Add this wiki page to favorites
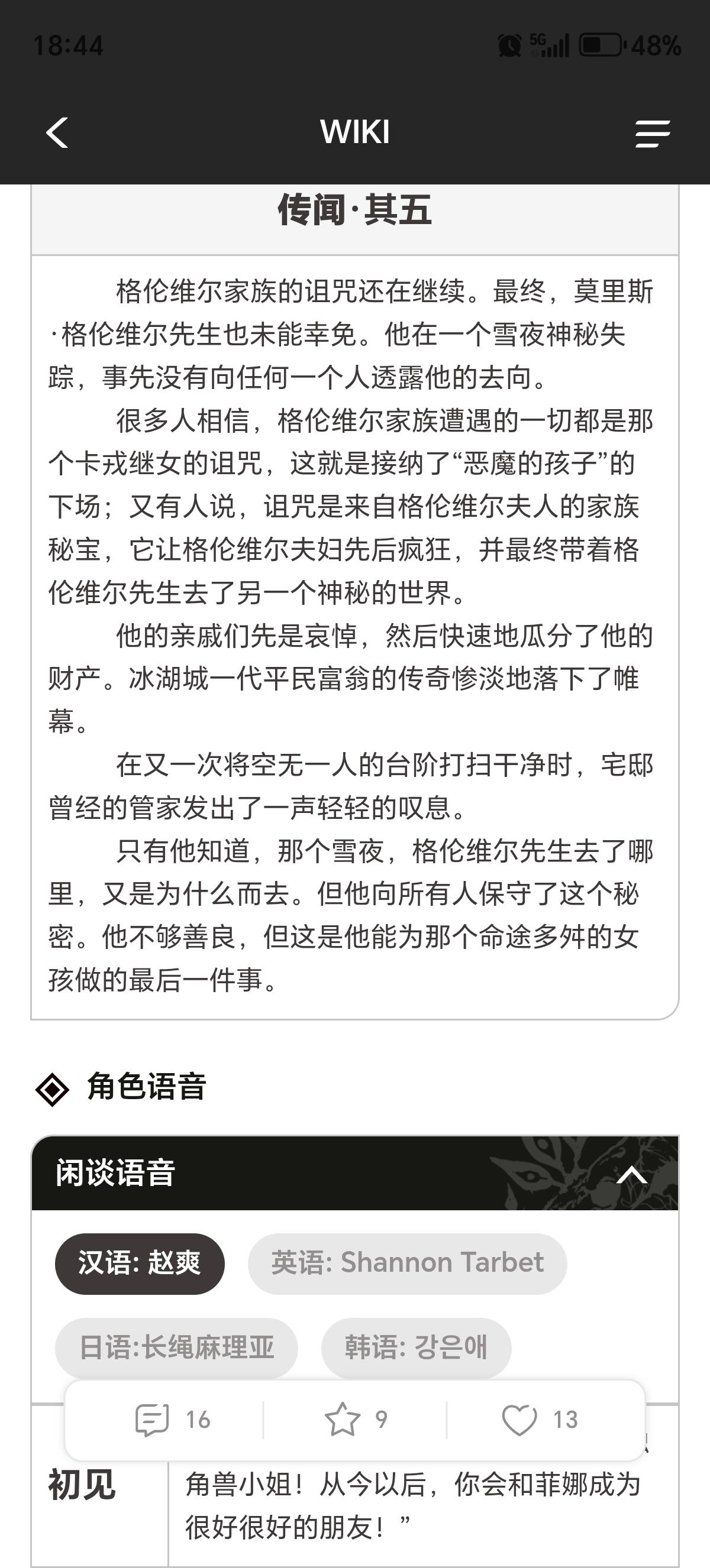 [x=356, y=1420]
